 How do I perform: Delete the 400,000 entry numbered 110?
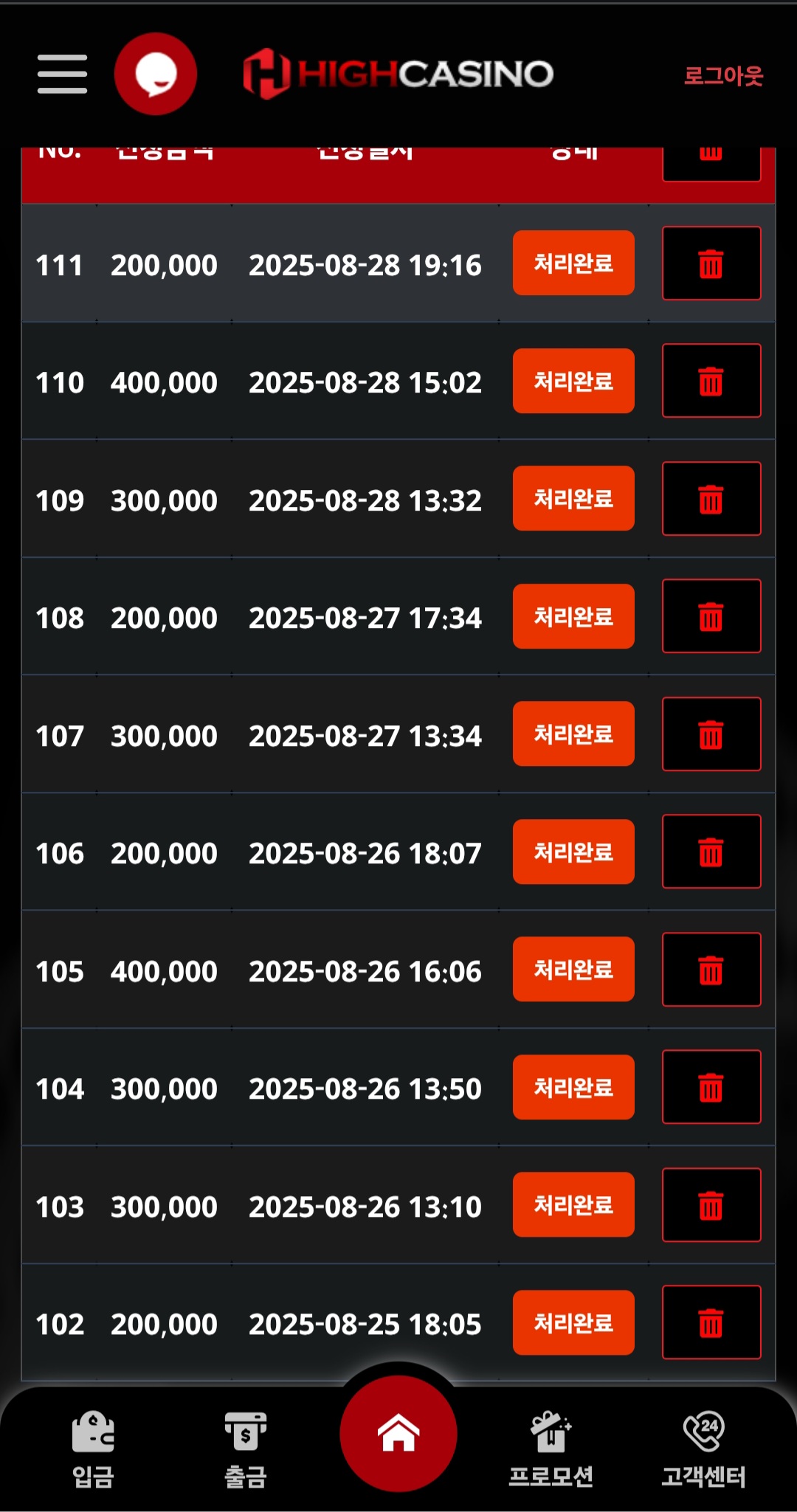pyautogui.click(x=711, y=381)
